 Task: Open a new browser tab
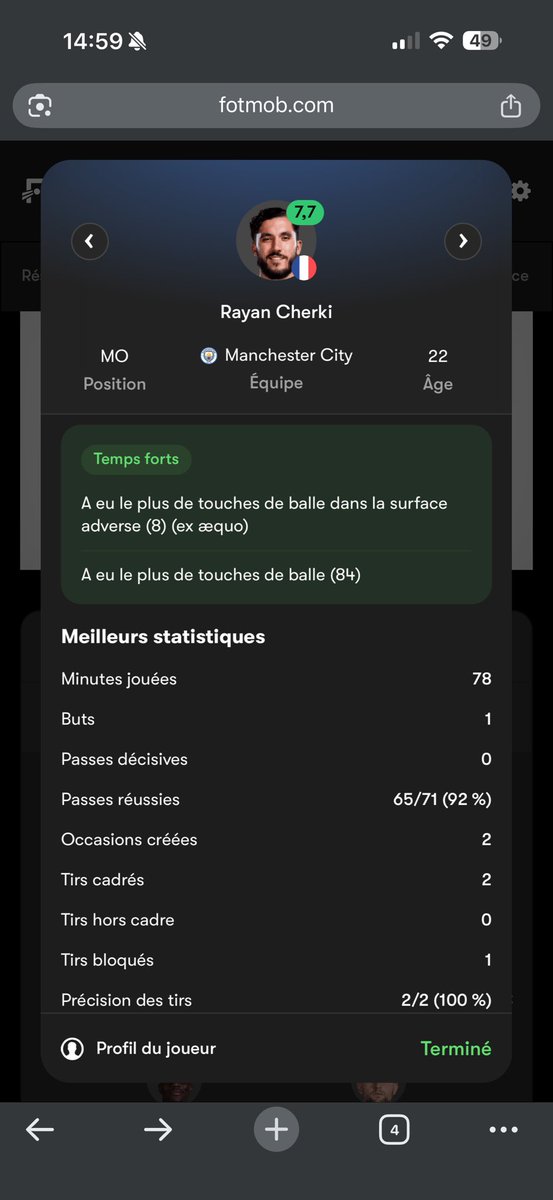276,1130
